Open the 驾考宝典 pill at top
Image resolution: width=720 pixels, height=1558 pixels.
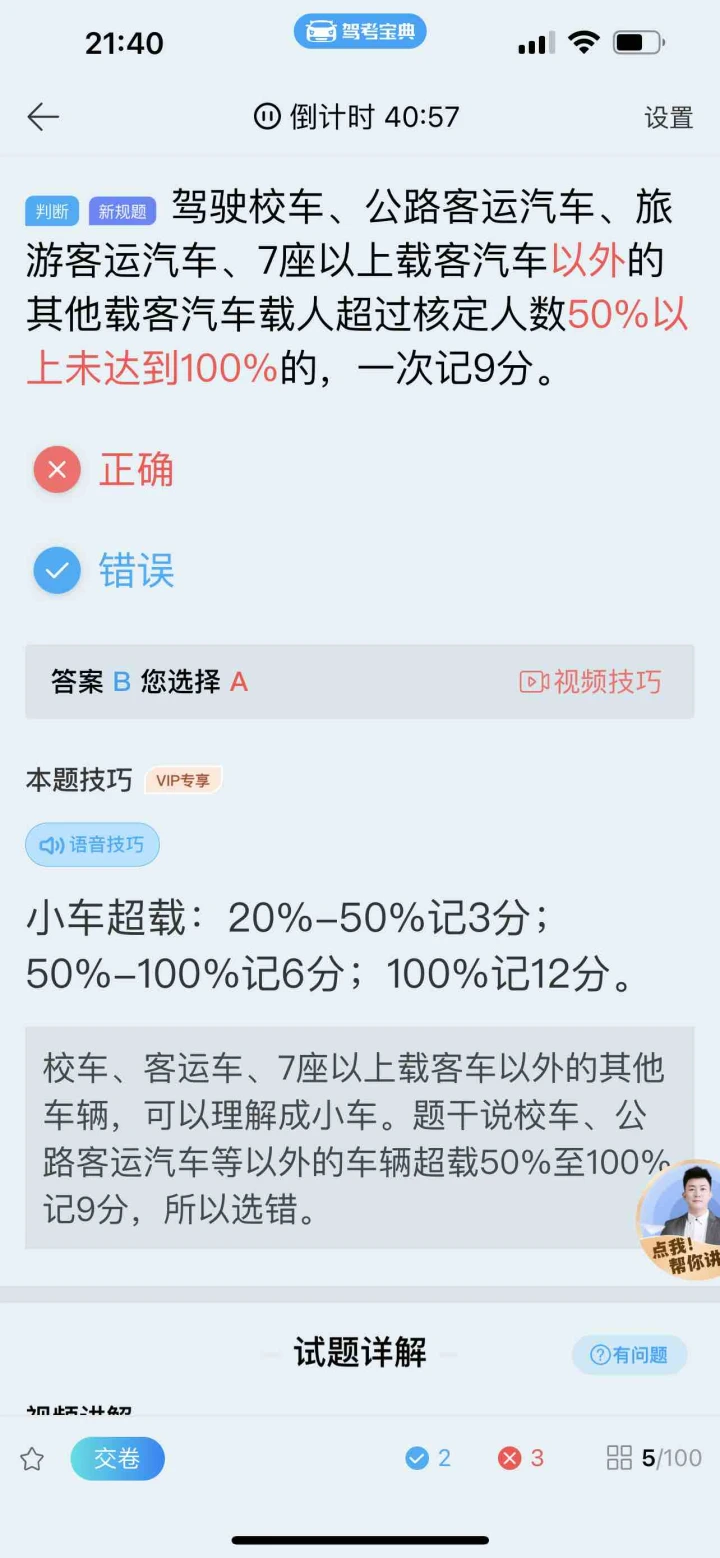coord(360,31)
